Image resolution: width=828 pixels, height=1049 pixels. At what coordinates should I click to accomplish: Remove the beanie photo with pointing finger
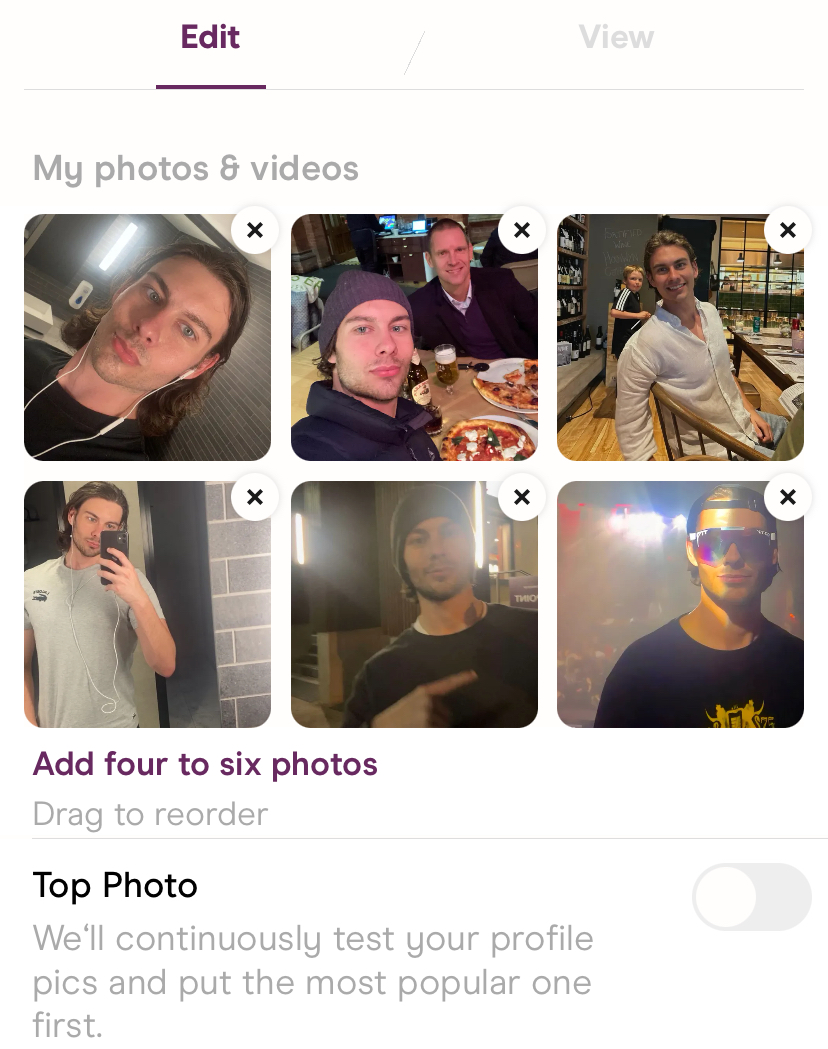coord(521,497)
